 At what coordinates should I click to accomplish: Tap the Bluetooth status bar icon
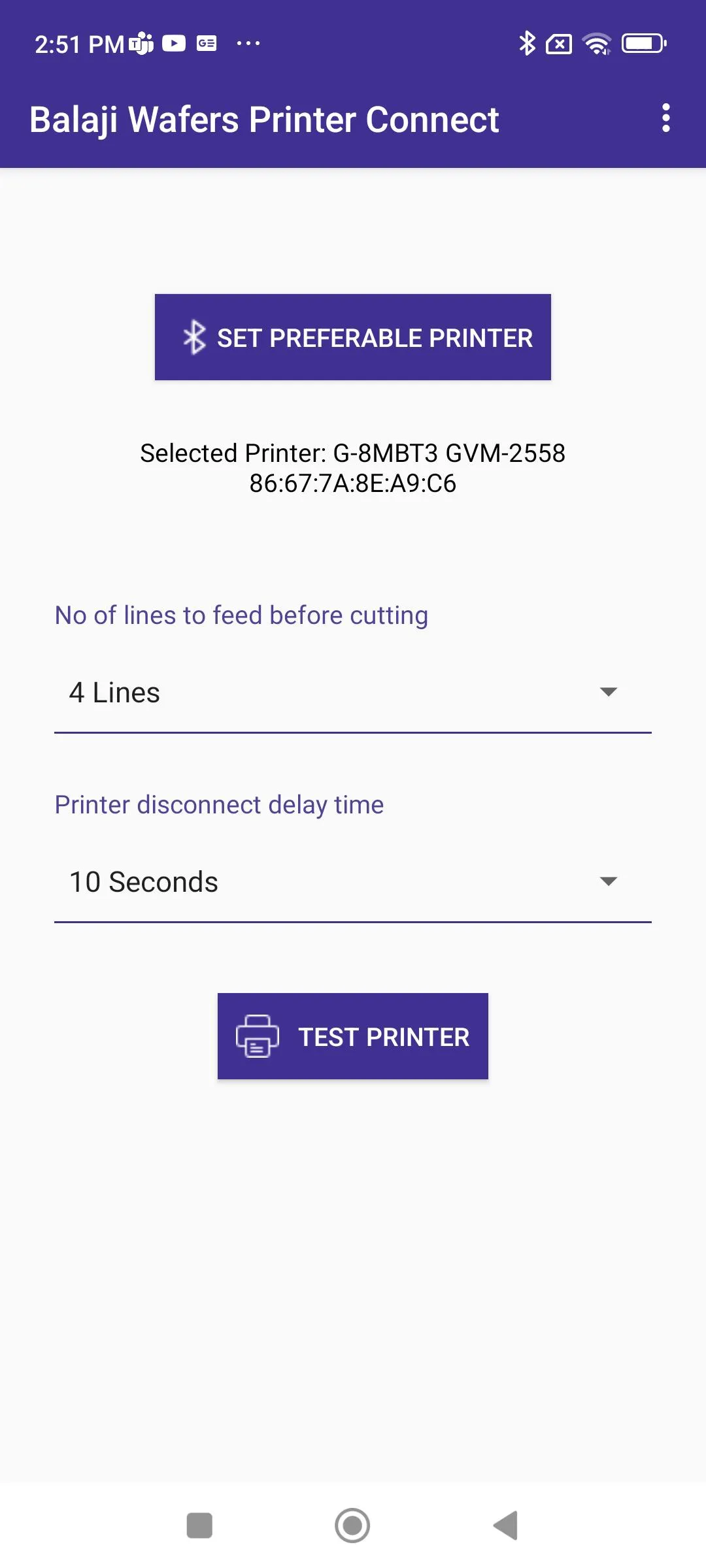pyautogui.click(x=527, y=42)
